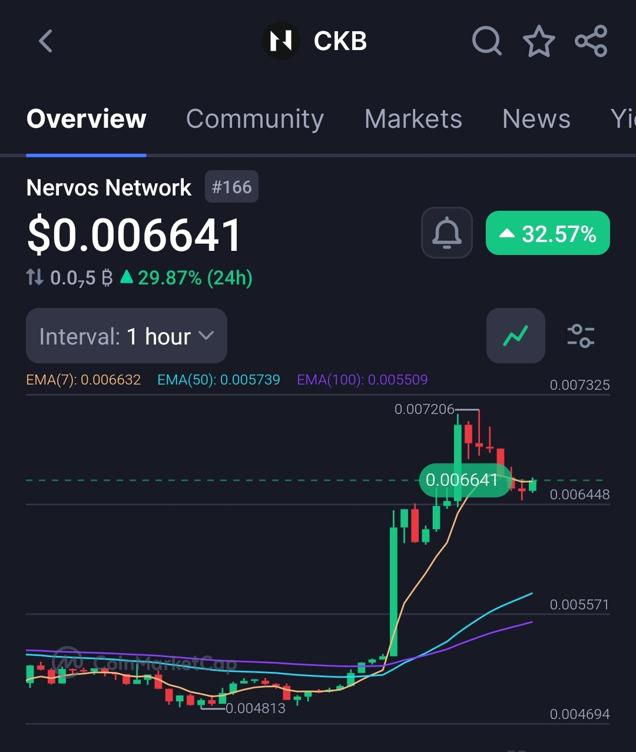Set a price alert with bell
This screenshot has width=636, height=752.
[446, 234]
